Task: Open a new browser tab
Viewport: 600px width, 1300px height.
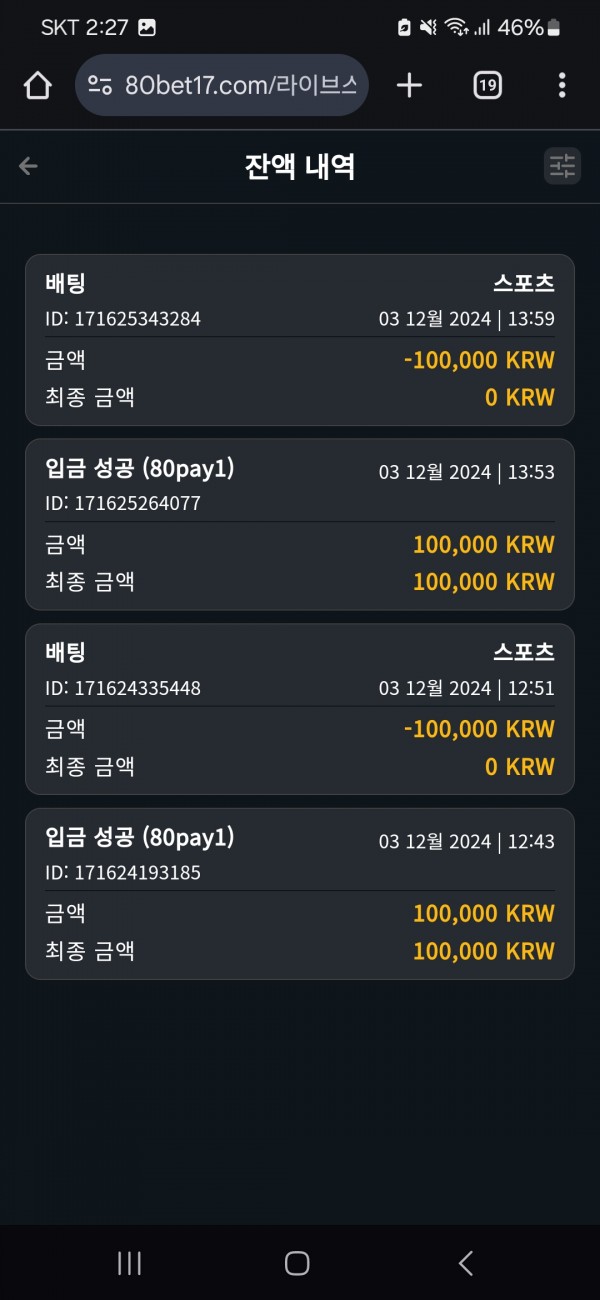Action: point(409,85)
